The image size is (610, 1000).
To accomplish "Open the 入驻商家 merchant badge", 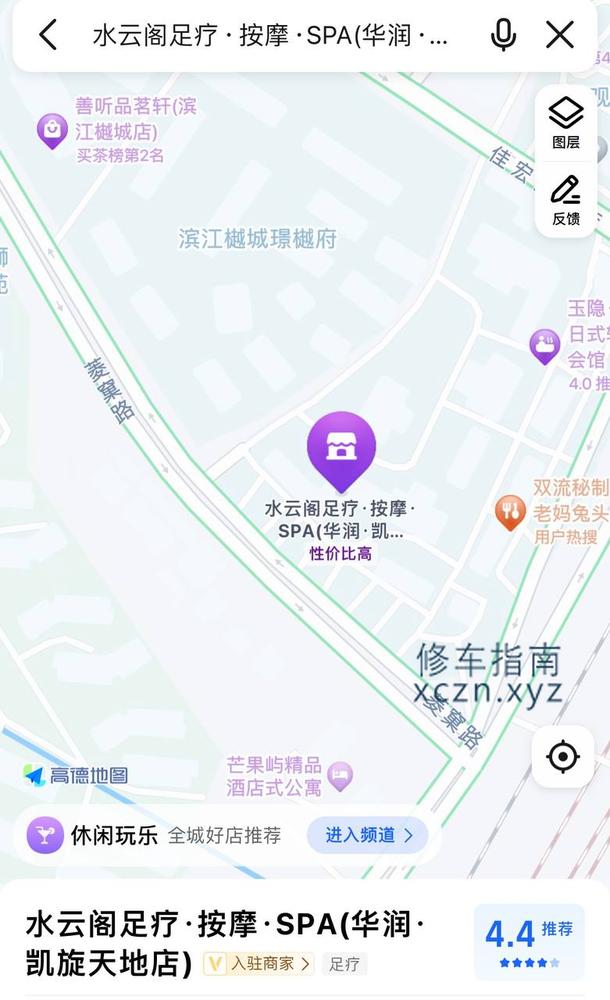I will point(260,964).
